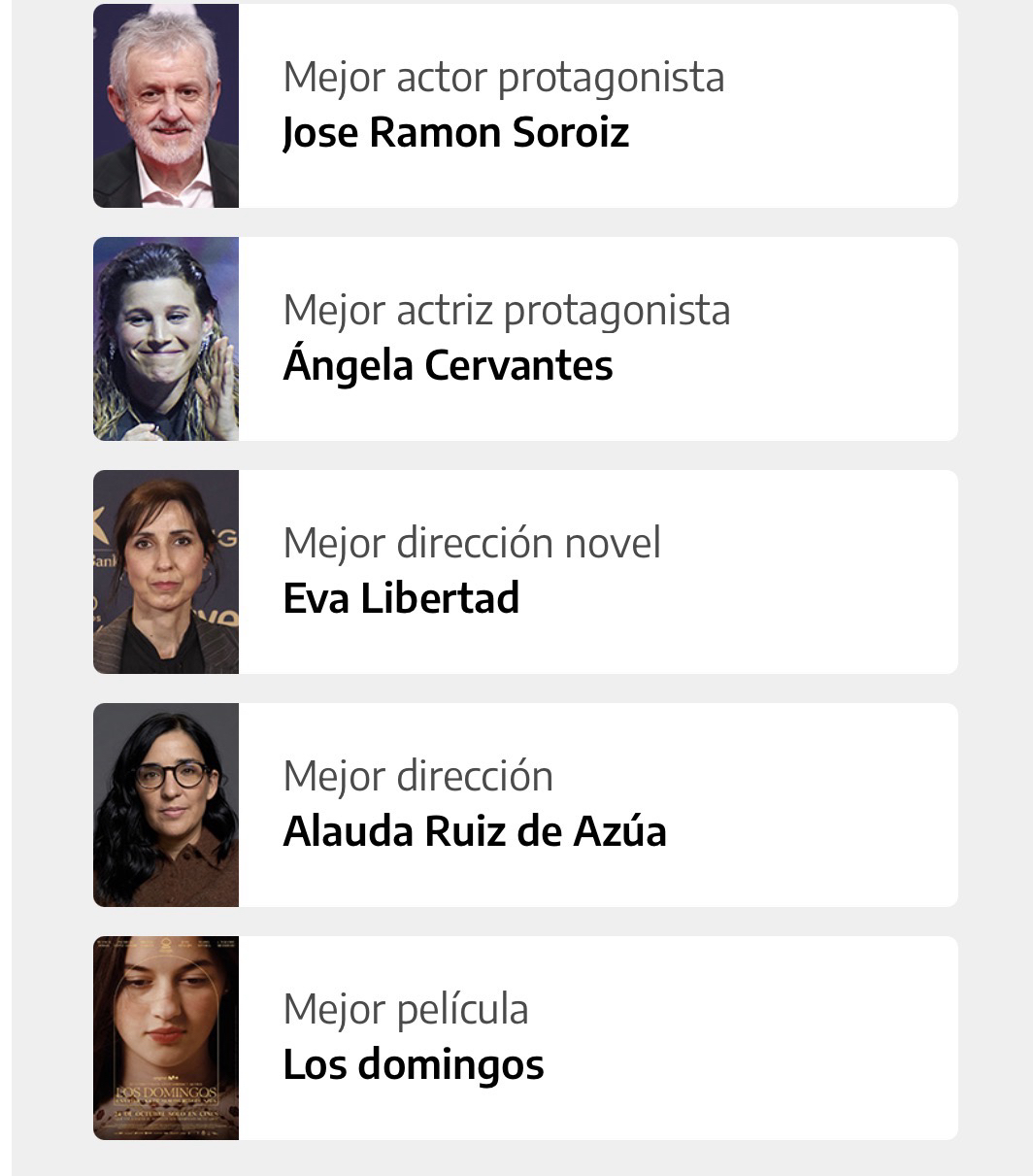Open the Jose Ramon Soroiz best actor card
The image size is (1033, 1176).
(524, 106)
